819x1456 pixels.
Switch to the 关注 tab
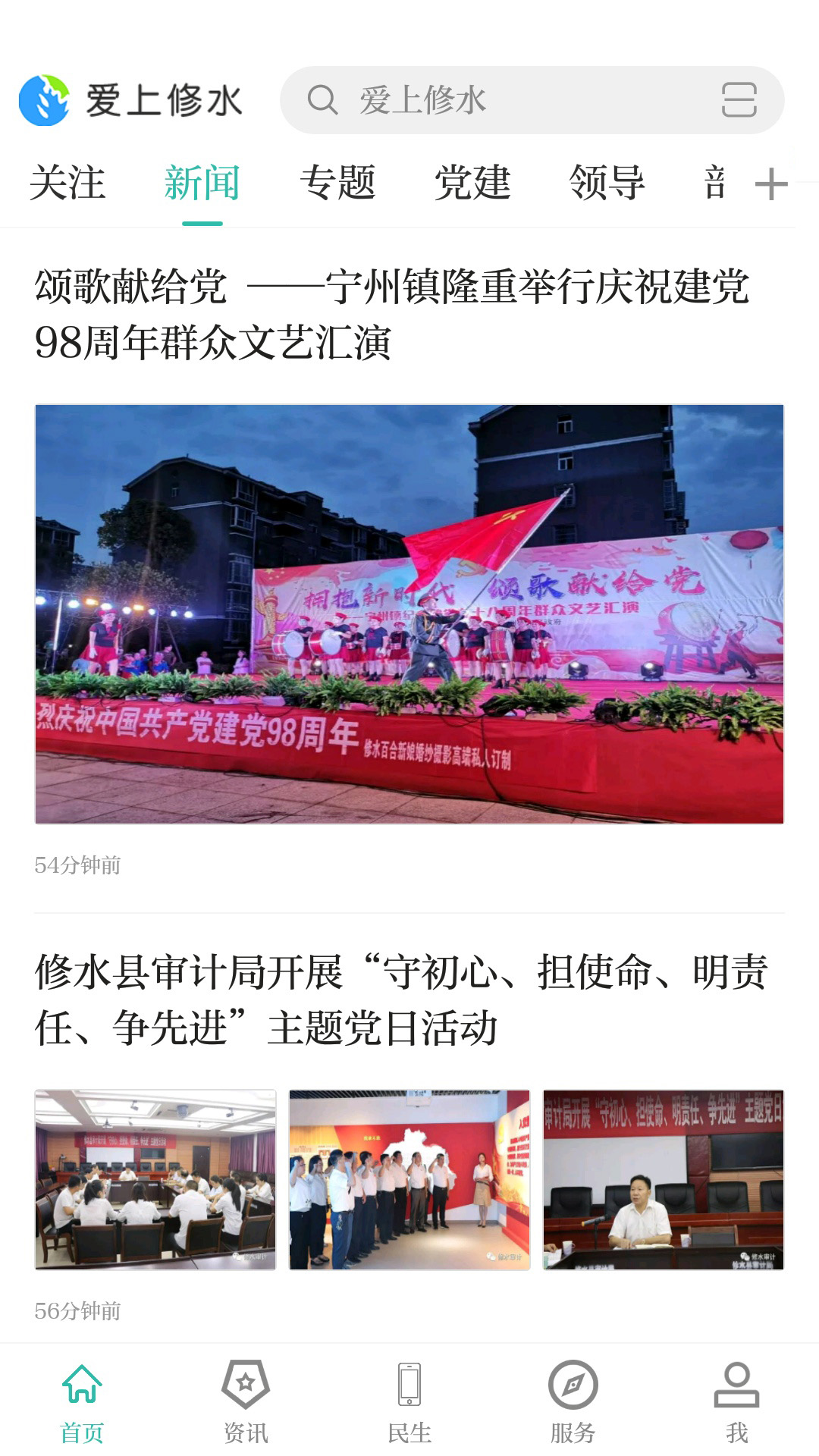(67, 184)
